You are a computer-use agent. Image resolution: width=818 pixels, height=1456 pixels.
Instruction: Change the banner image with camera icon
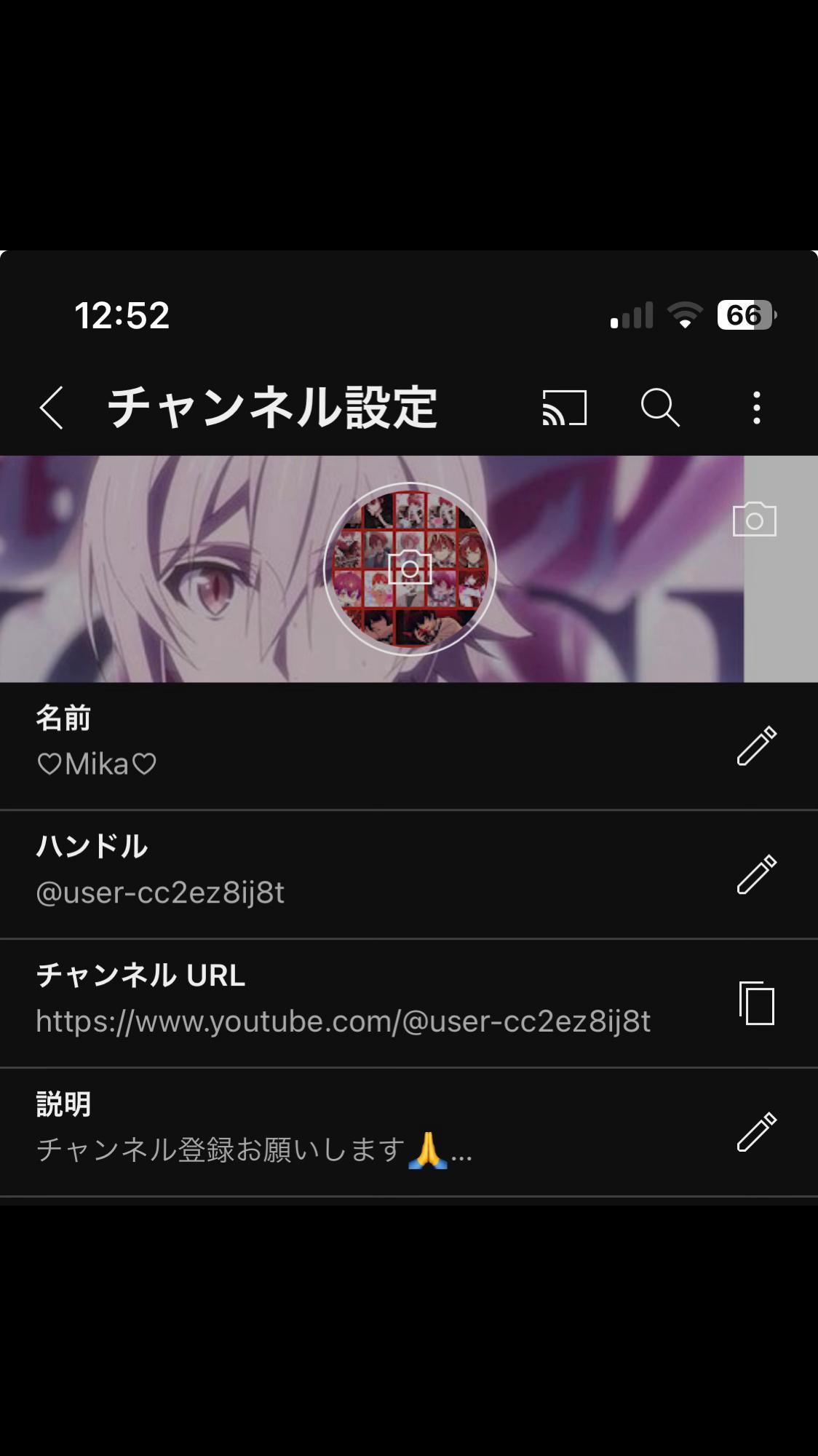pos(755,520)
